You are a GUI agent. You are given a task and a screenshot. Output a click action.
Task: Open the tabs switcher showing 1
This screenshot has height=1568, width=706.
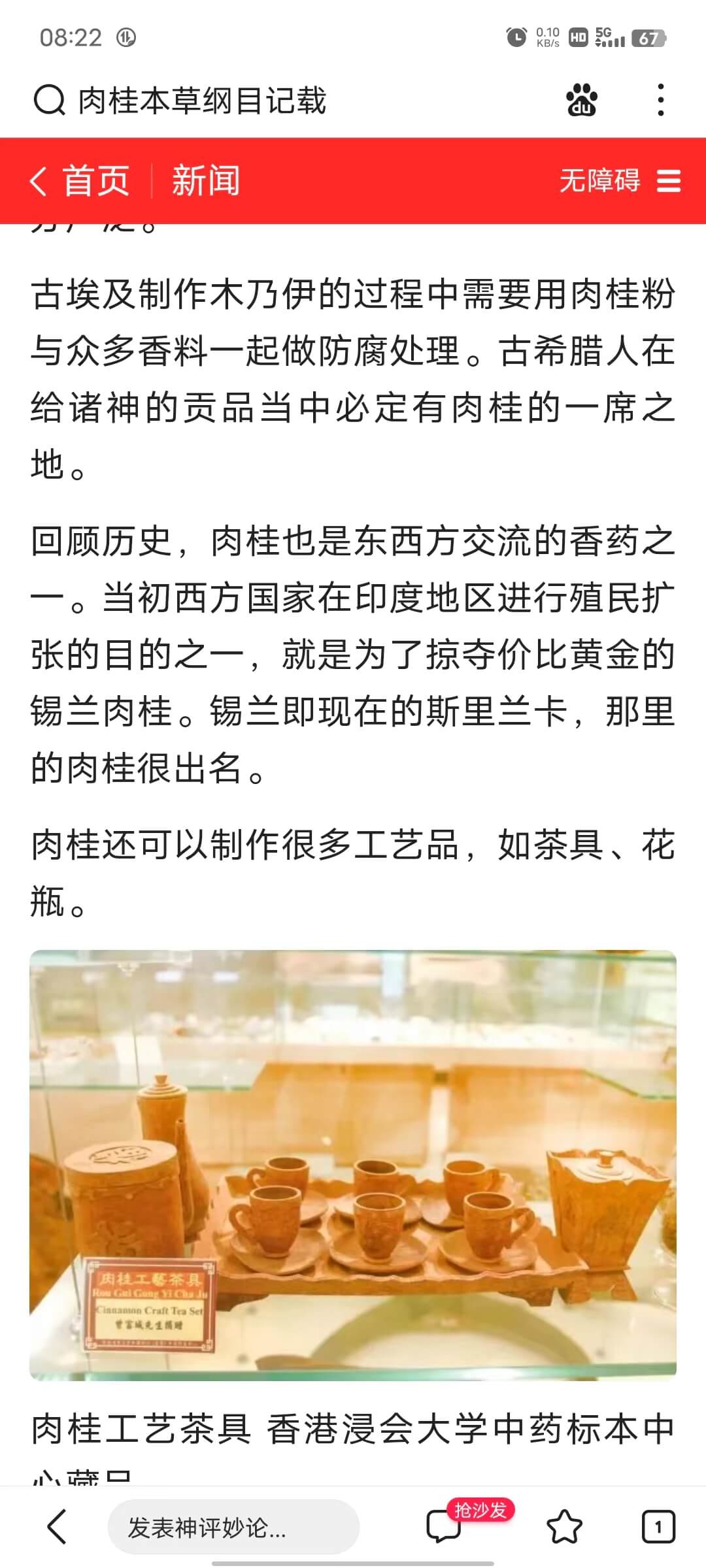pyautogui.click(x=658, y=1527)
